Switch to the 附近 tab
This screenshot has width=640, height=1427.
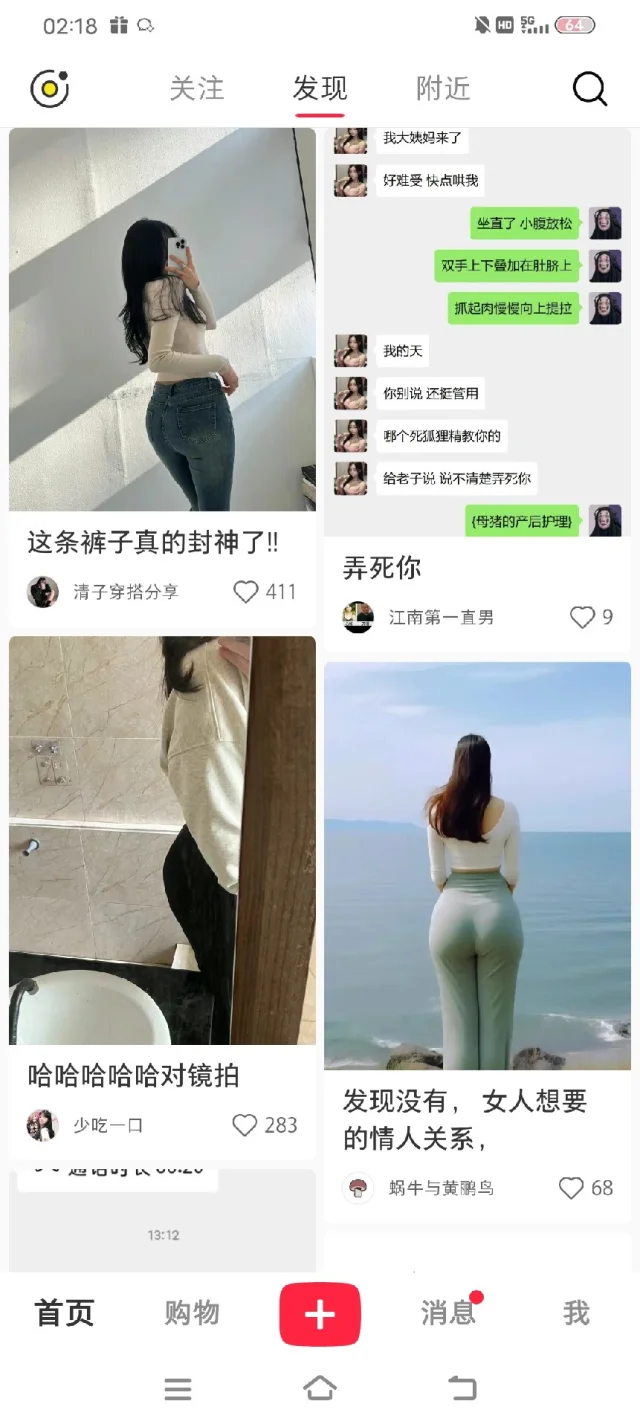443,88
